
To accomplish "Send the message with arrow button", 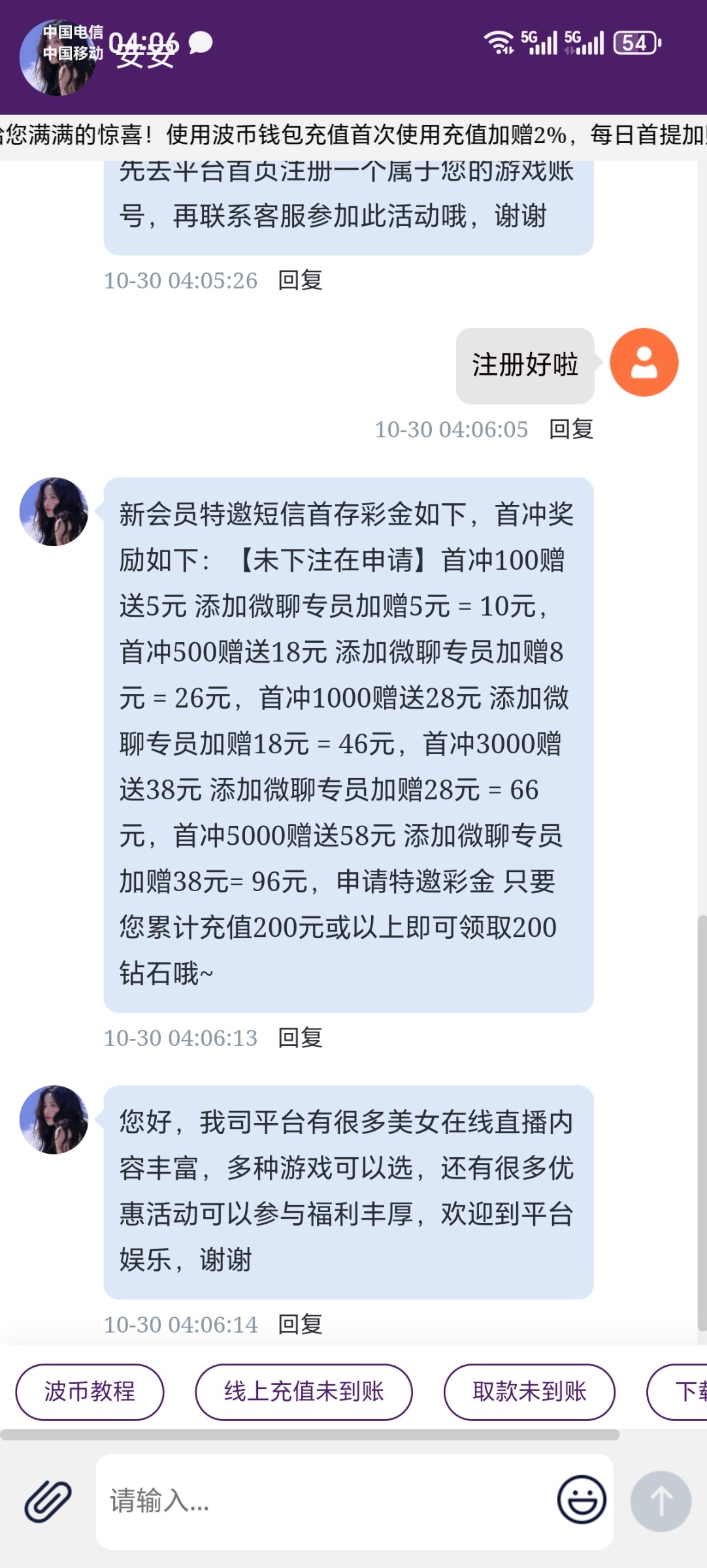I will click(661, 1501).
